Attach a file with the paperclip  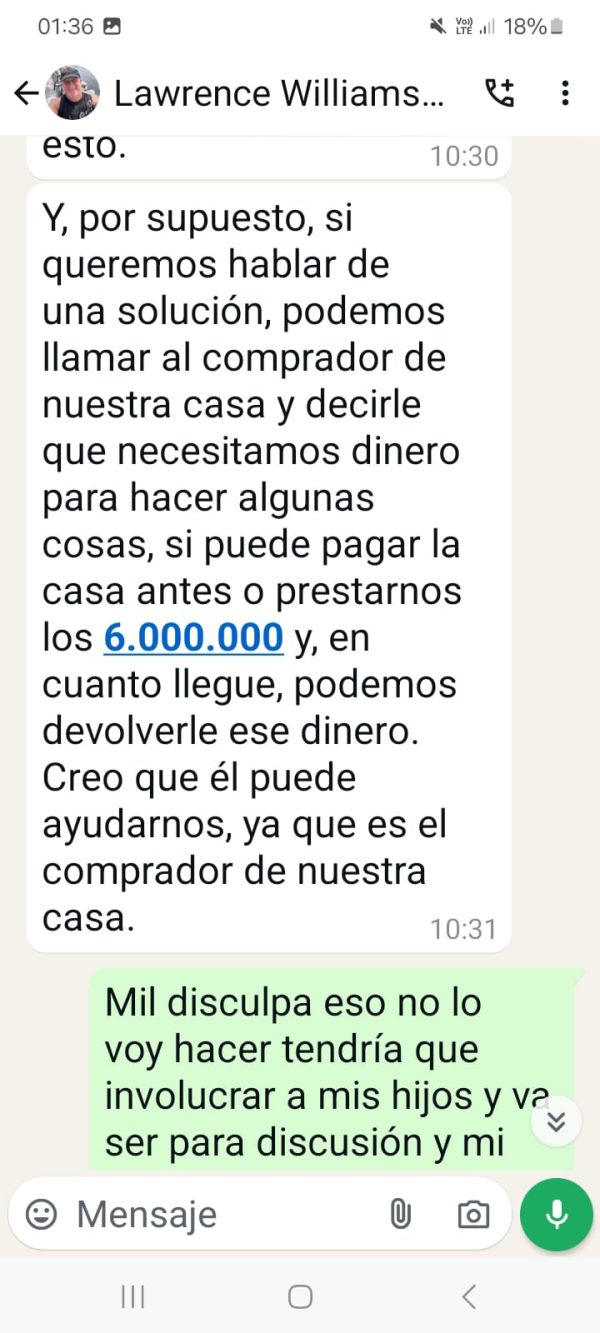click(x=400, y=1214)
